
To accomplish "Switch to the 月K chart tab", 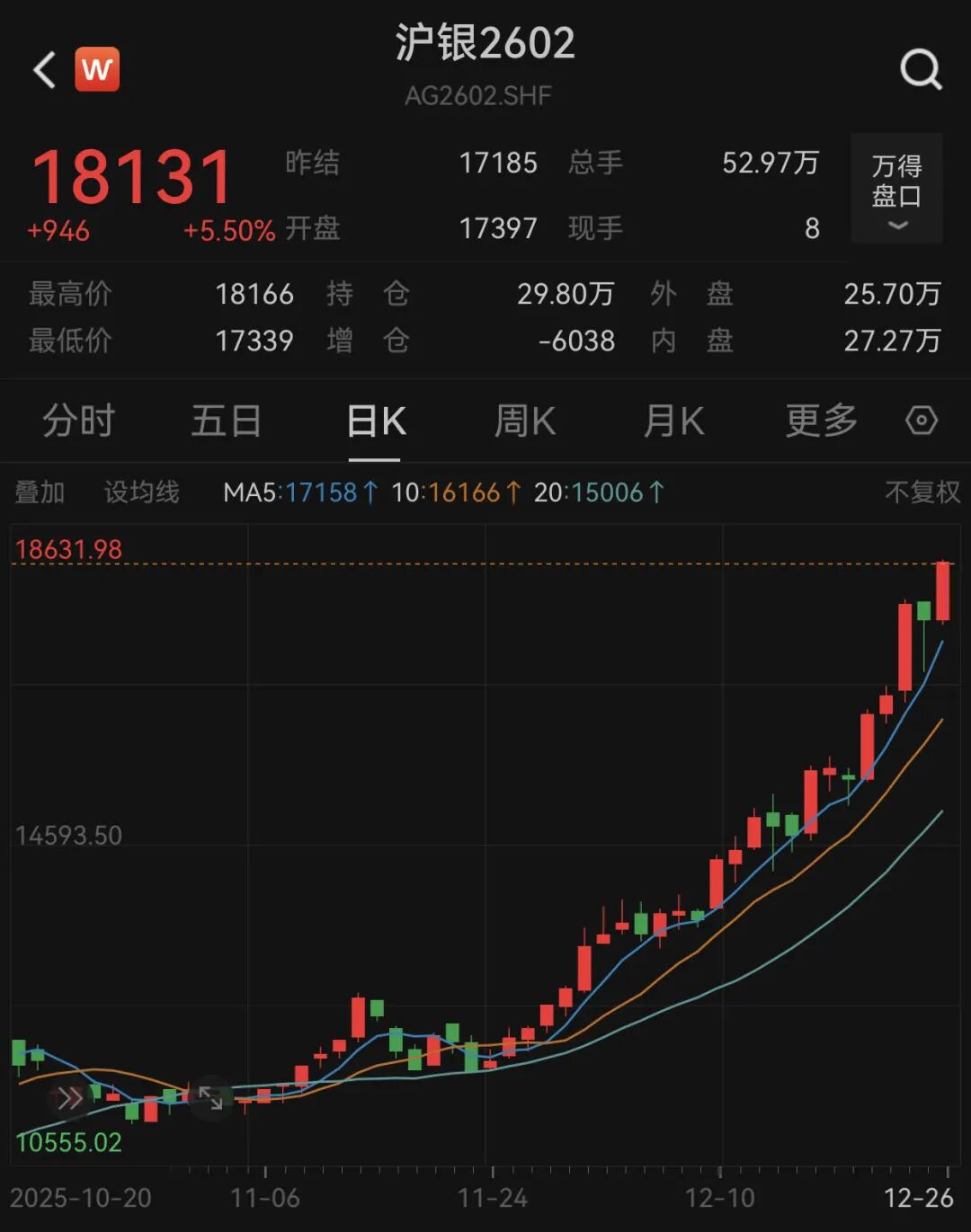I will pos(673,421).
